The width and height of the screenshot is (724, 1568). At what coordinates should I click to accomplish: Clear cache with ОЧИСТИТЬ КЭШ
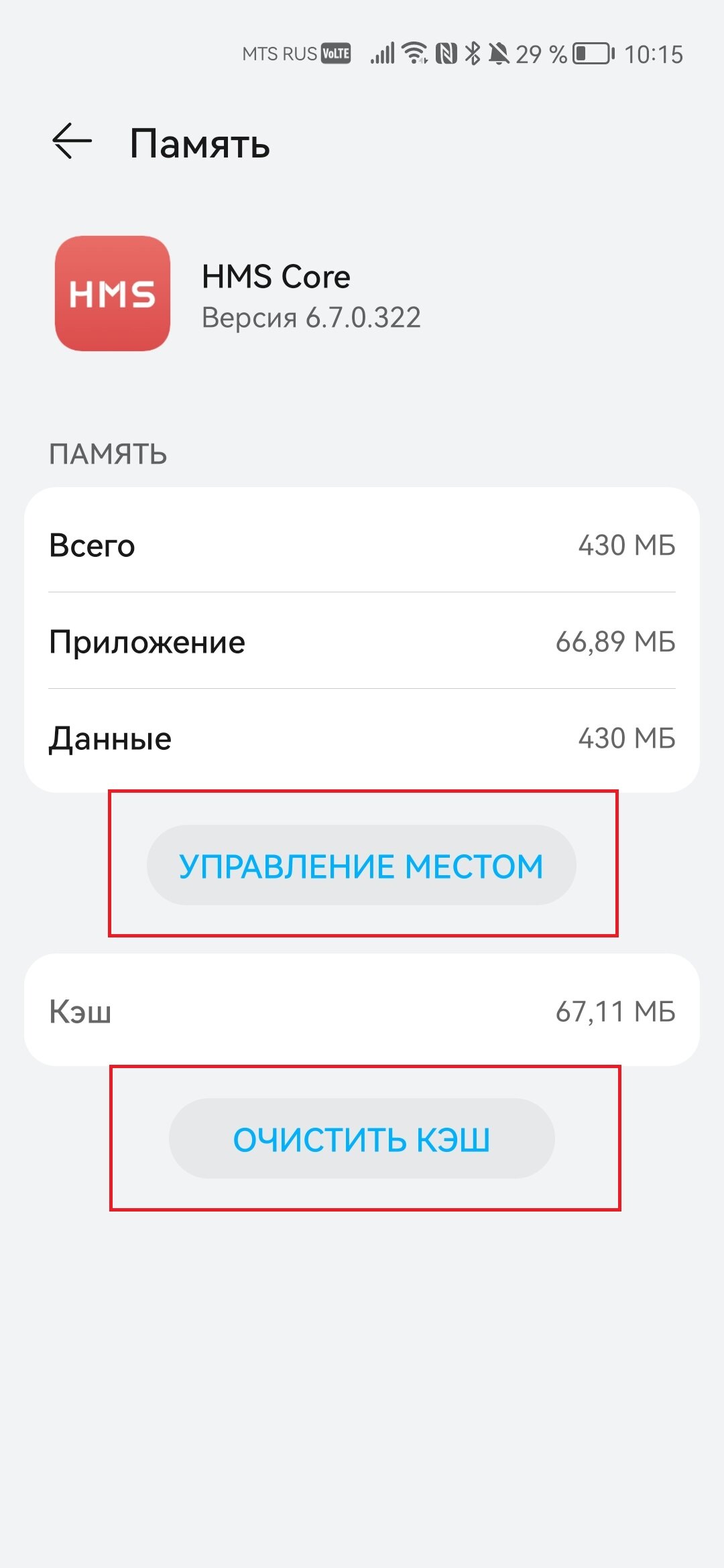tap(361, 1138)
